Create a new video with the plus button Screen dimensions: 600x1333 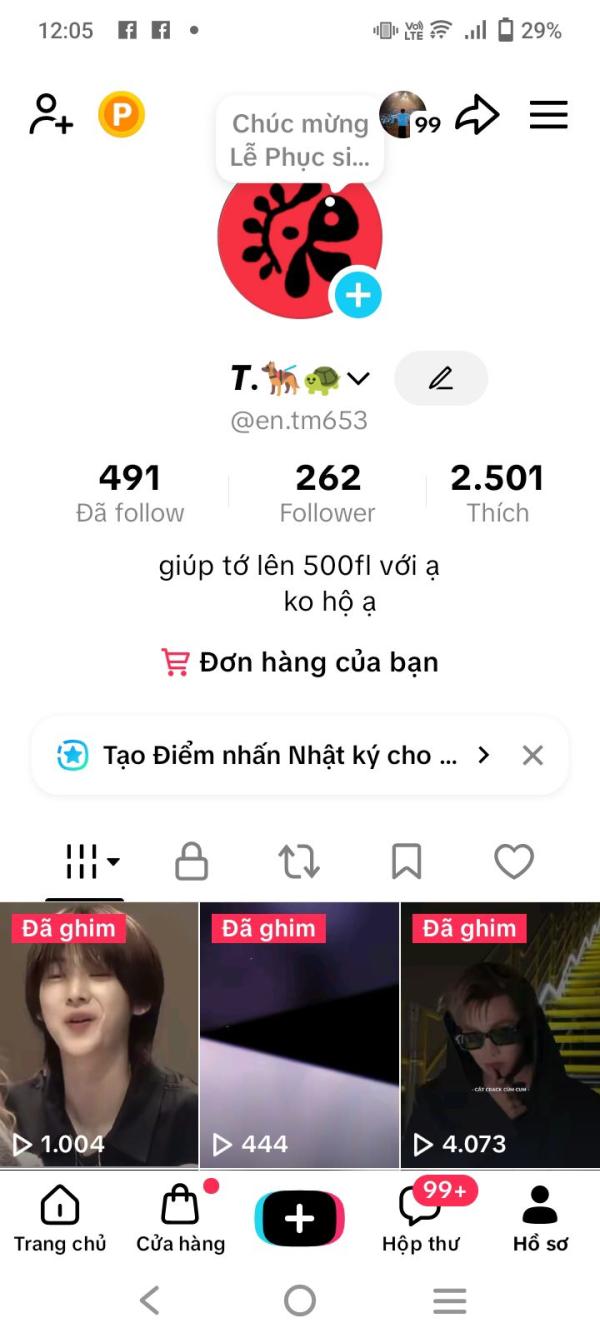299,1219
